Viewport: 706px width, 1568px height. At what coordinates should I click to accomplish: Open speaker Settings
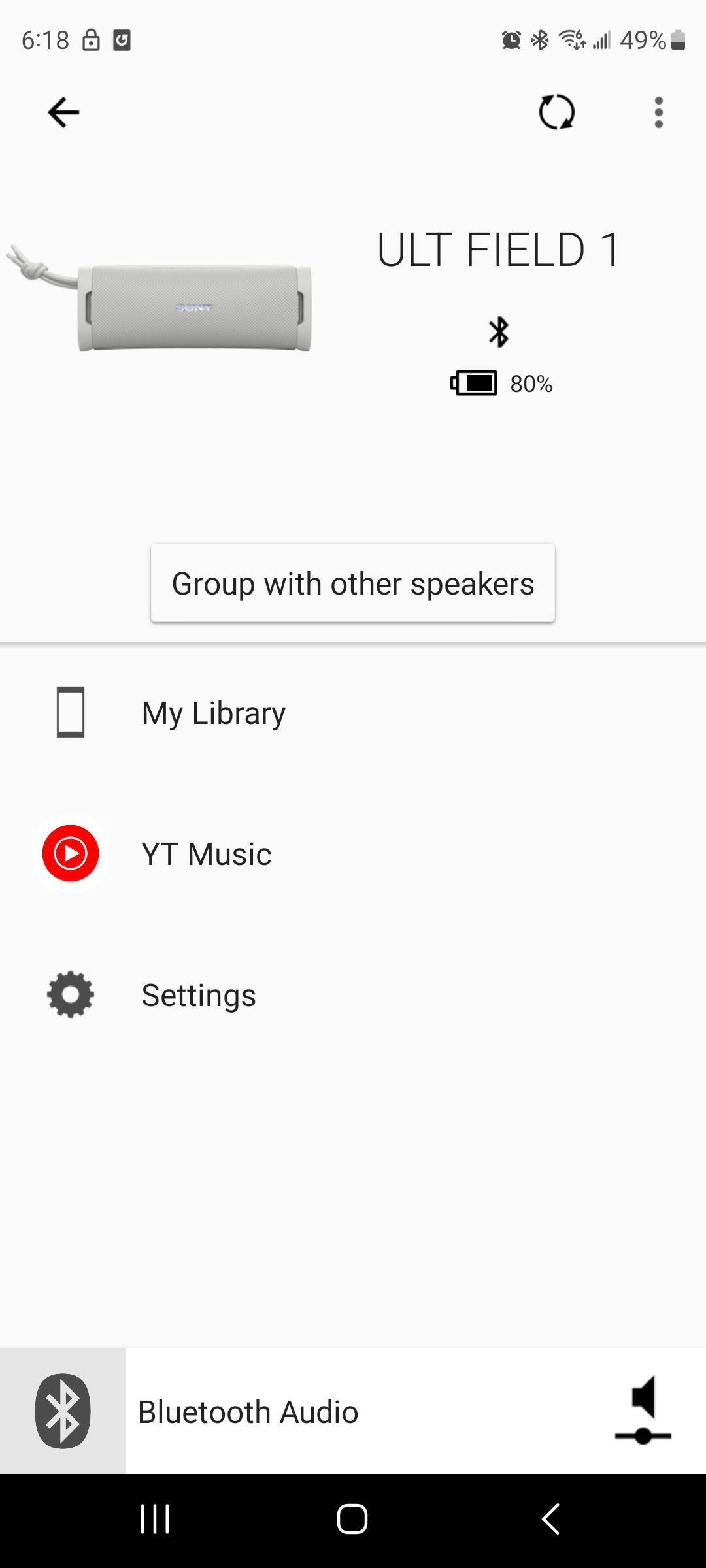tap(198, 995)
